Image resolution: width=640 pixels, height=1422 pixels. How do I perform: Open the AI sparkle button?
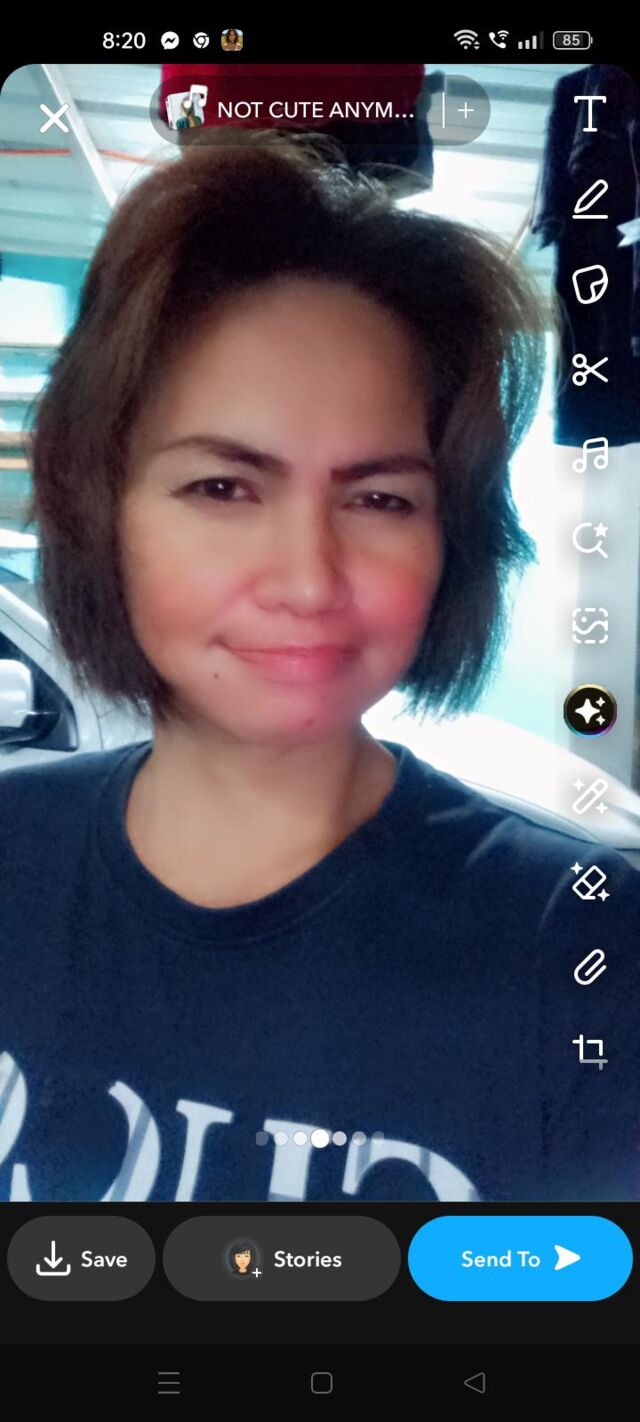[590, 711]
